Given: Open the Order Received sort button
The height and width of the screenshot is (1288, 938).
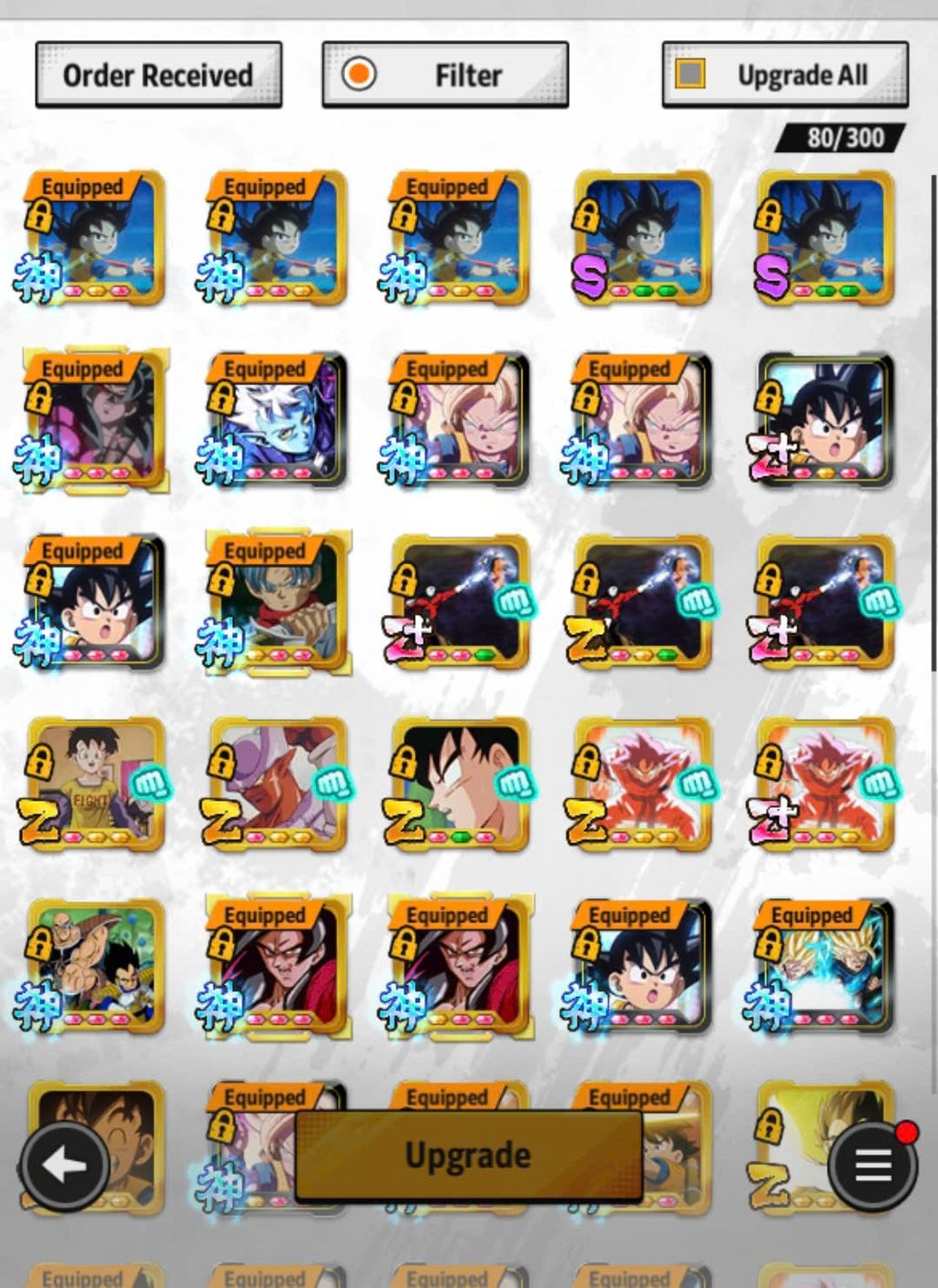Looking at the screenshot, I should [158, 75].
